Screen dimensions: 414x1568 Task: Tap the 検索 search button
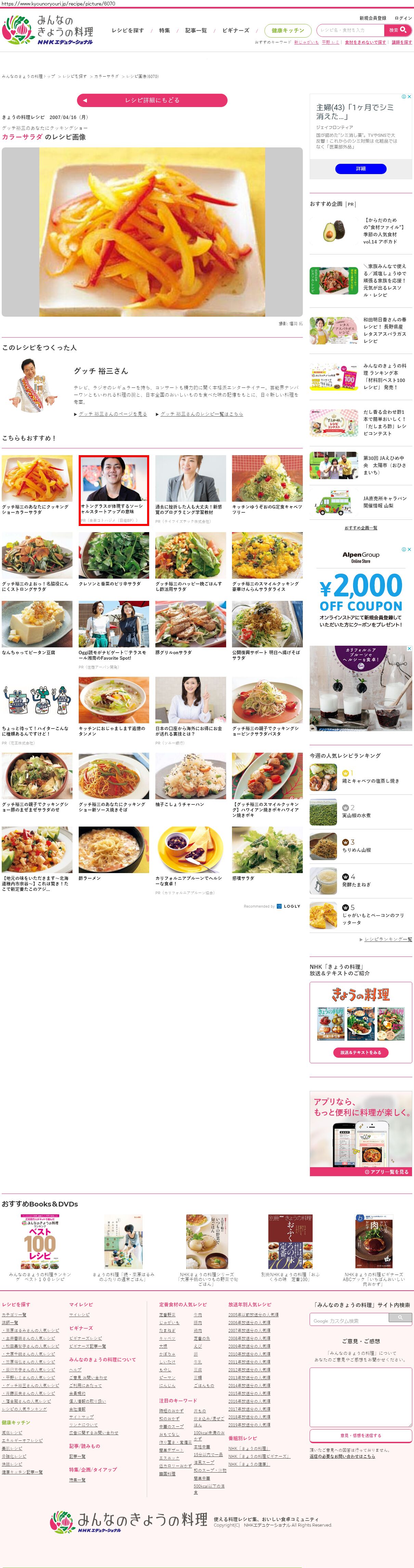click(398, 30)
